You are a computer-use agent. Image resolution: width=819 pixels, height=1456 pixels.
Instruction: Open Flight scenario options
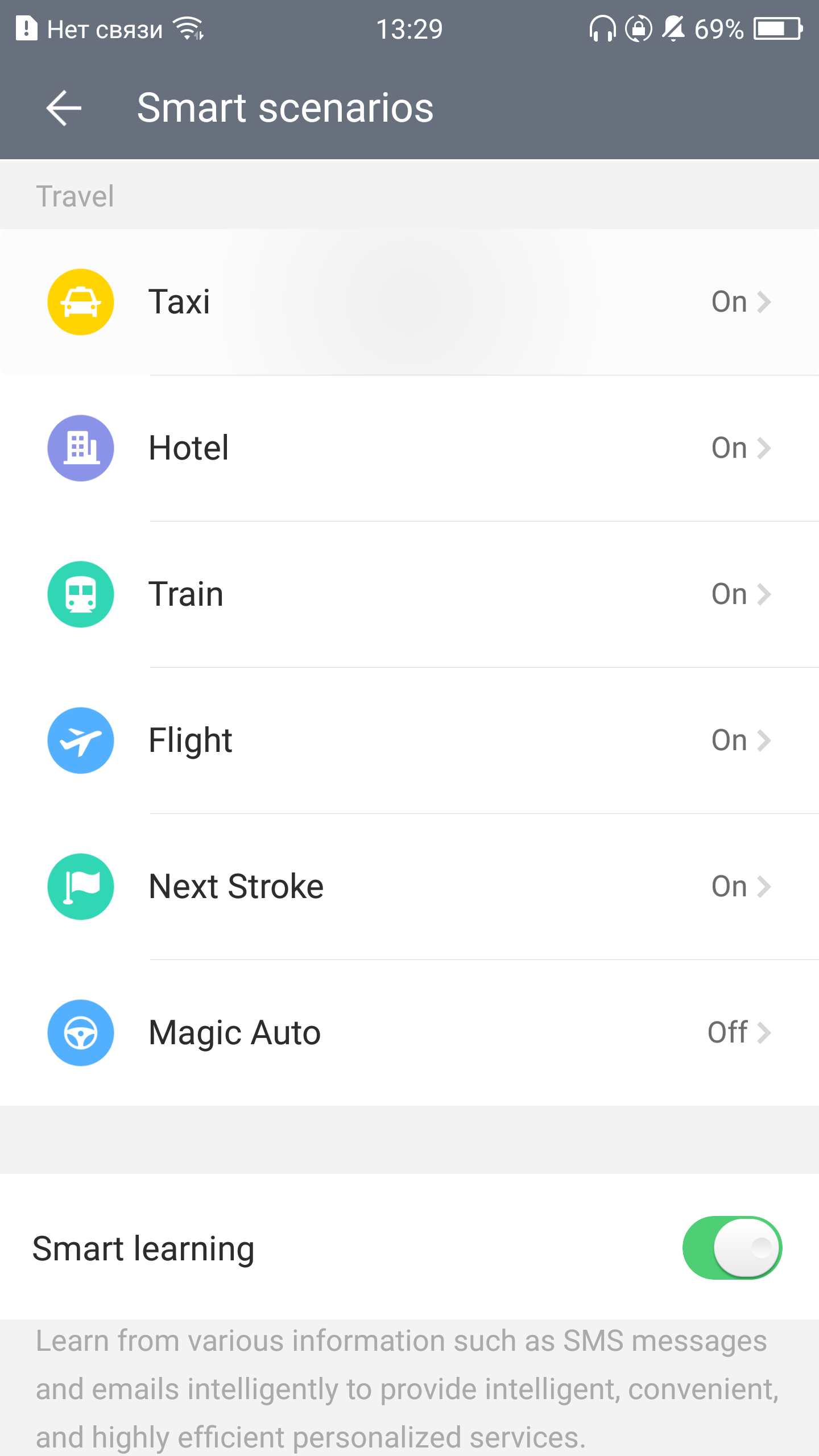pyautogui.click(x=409, y=741)
